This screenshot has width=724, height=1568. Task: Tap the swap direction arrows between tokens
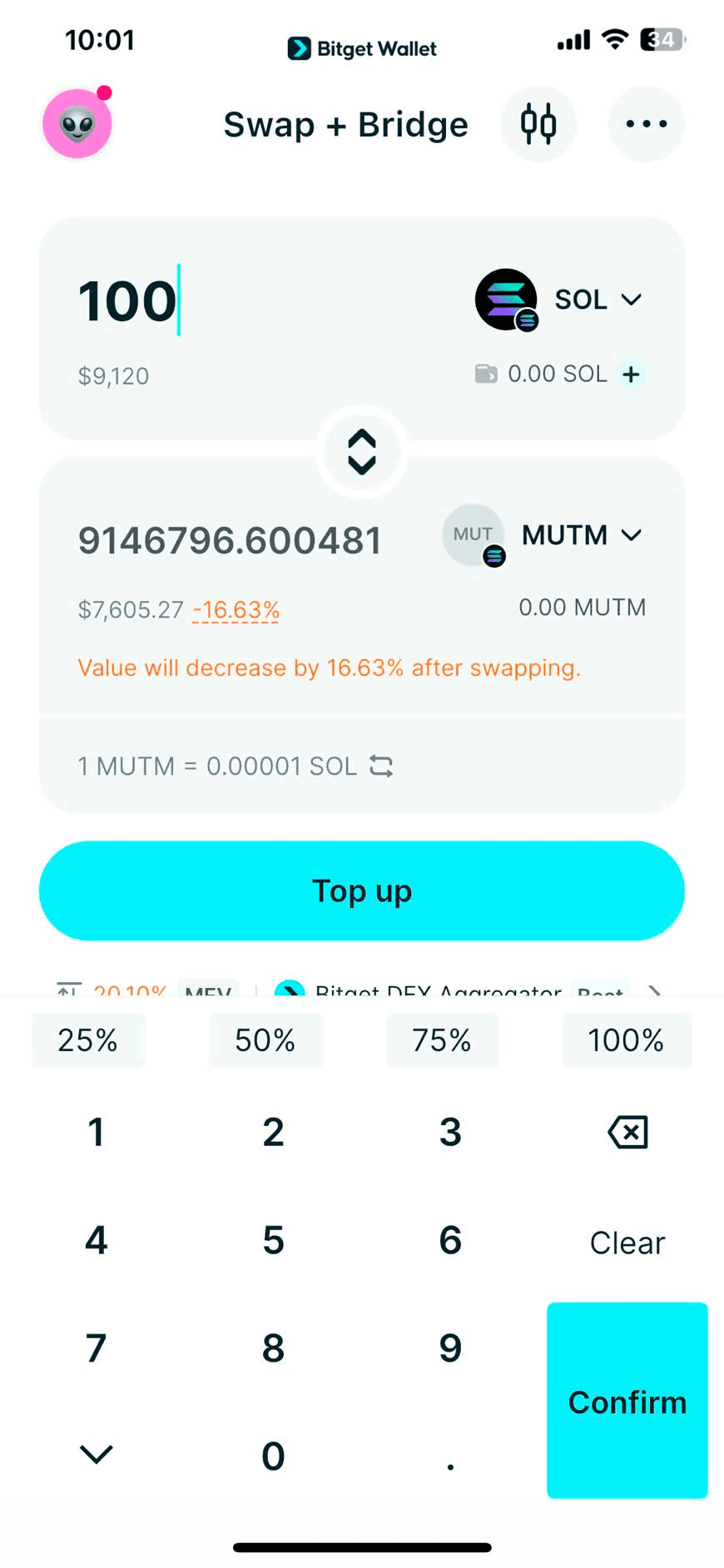tap(361, 451)
